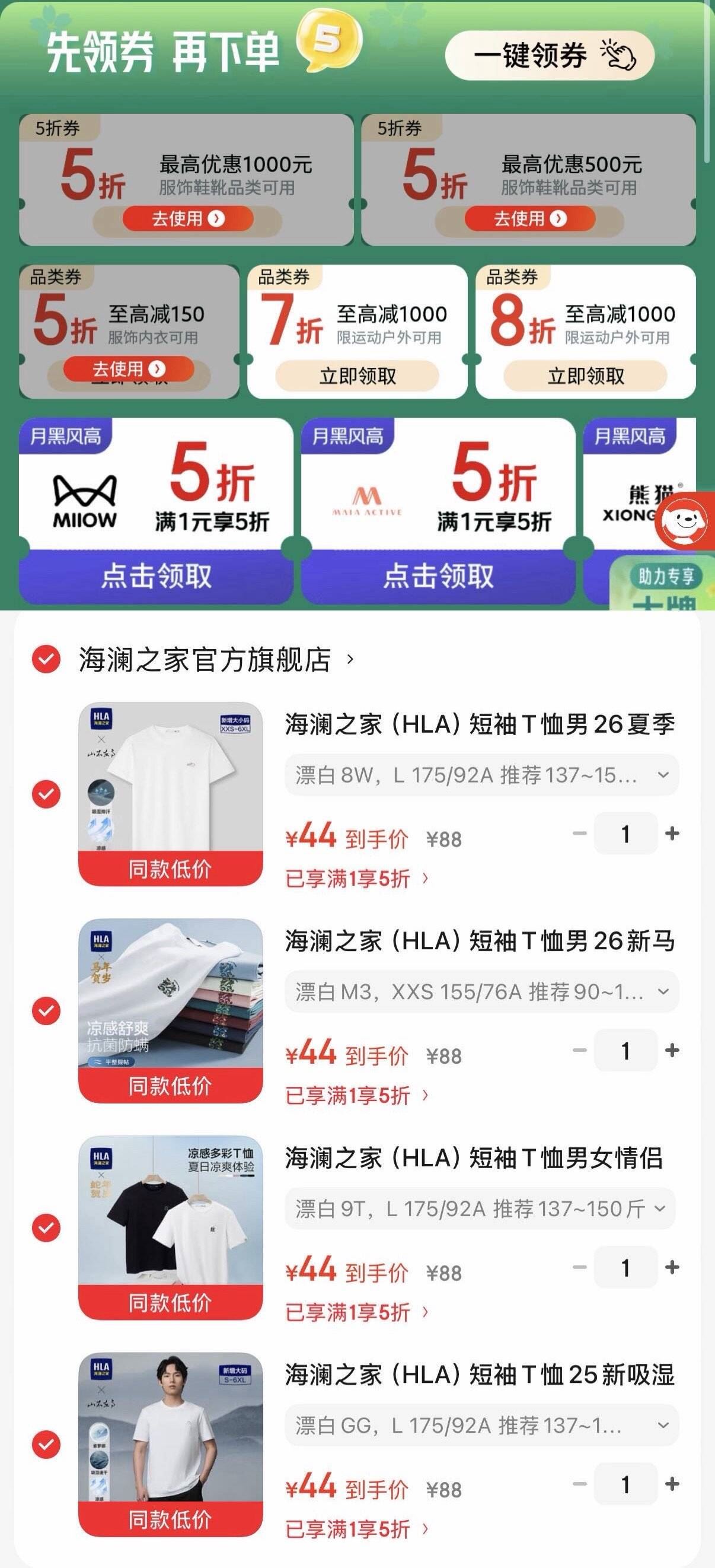Use the 5折 服饰内衣 coupon

tap(129, 369)
